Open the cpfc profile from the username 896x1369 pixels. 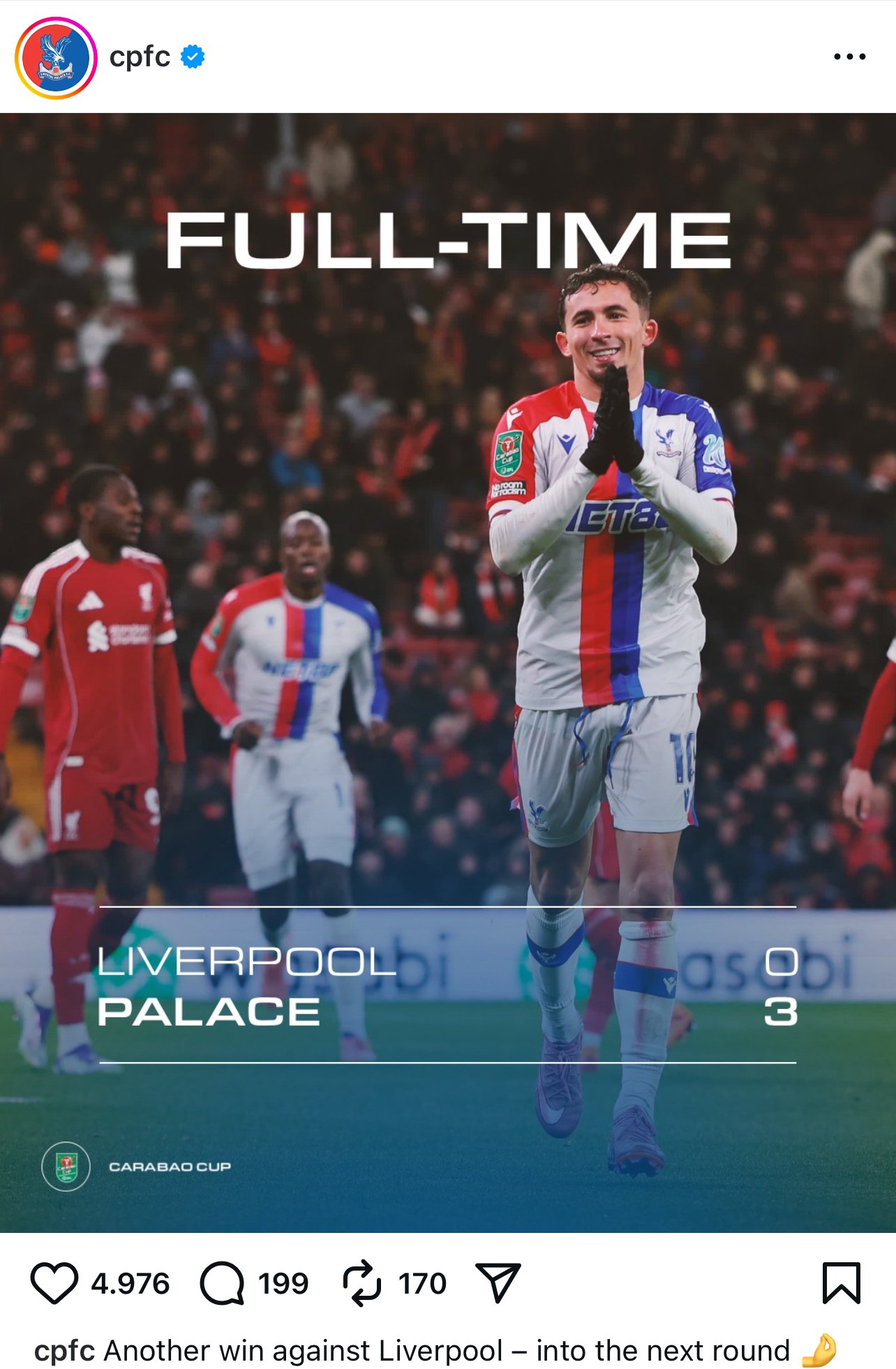(140, 57)
